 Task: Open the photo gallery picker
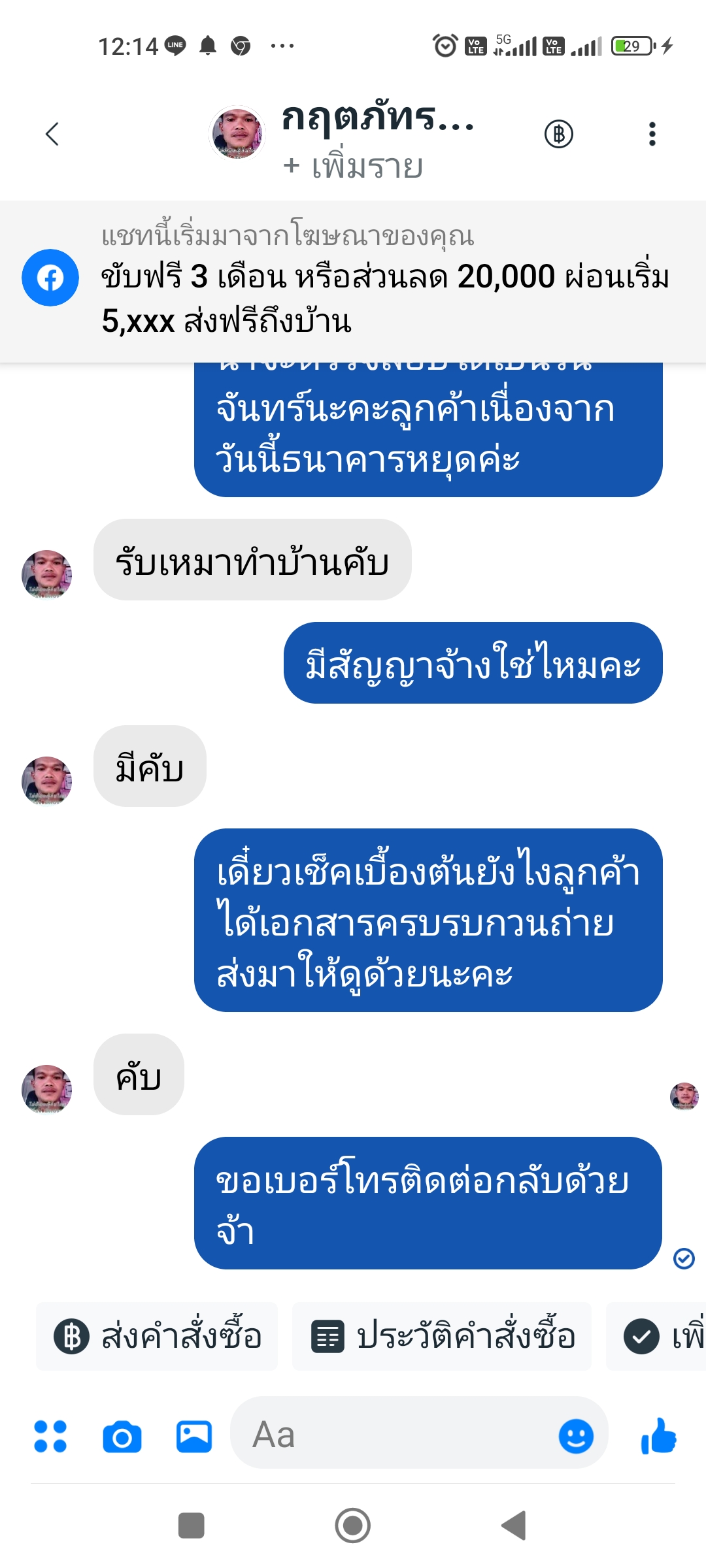coord(194,1436)
